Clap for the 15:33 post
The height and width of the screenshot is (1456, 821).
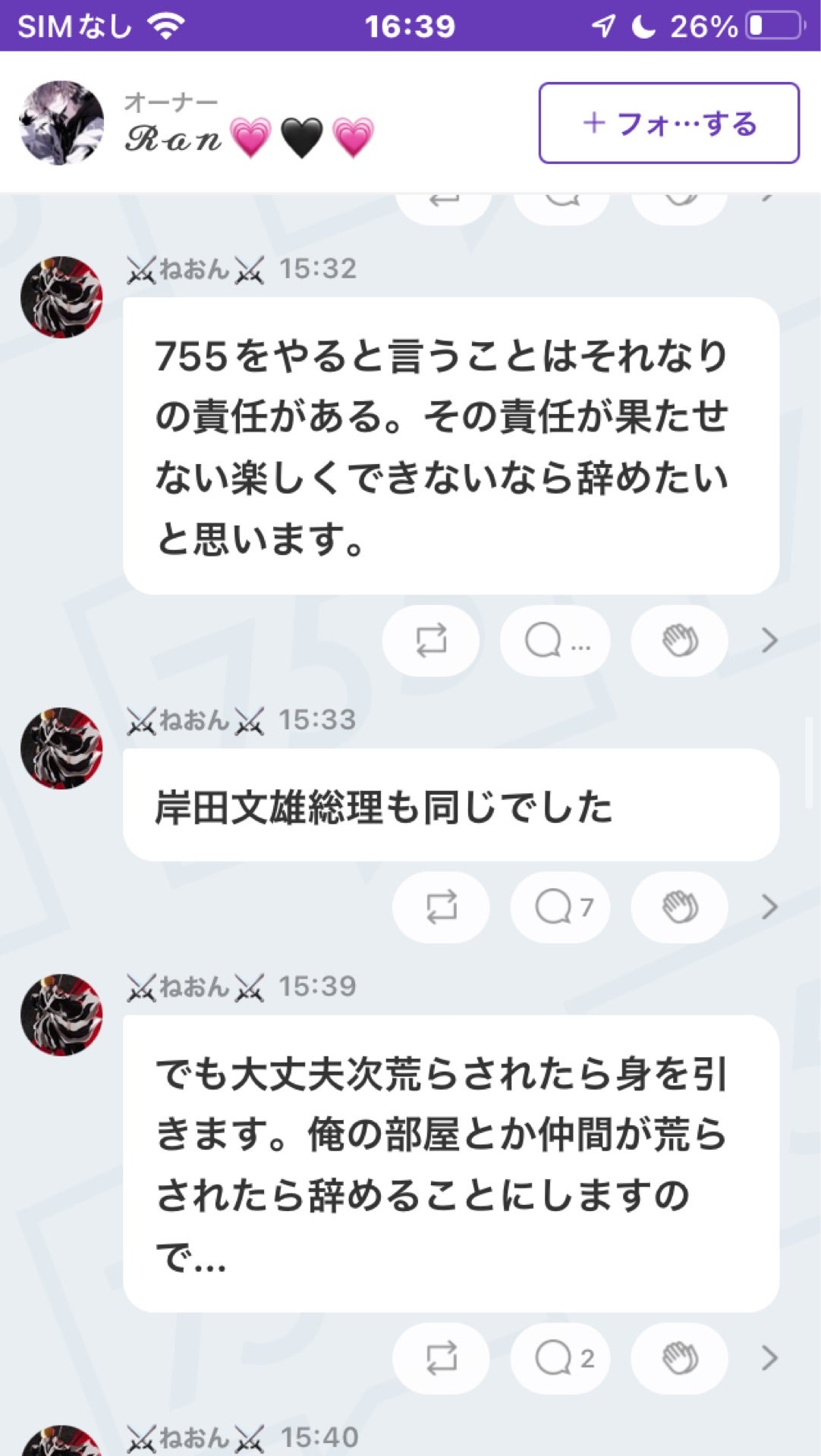(678, 907)
